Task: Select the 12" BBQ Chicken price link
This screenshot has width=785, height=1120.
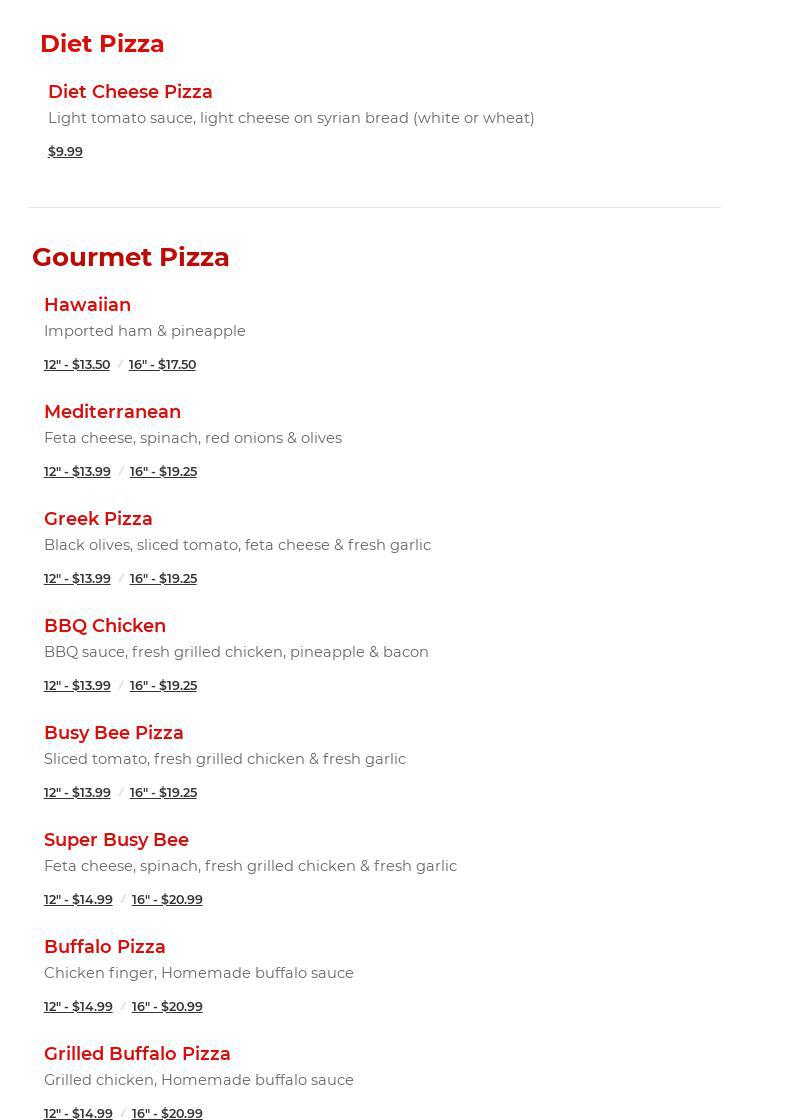Action: point(77,686)
